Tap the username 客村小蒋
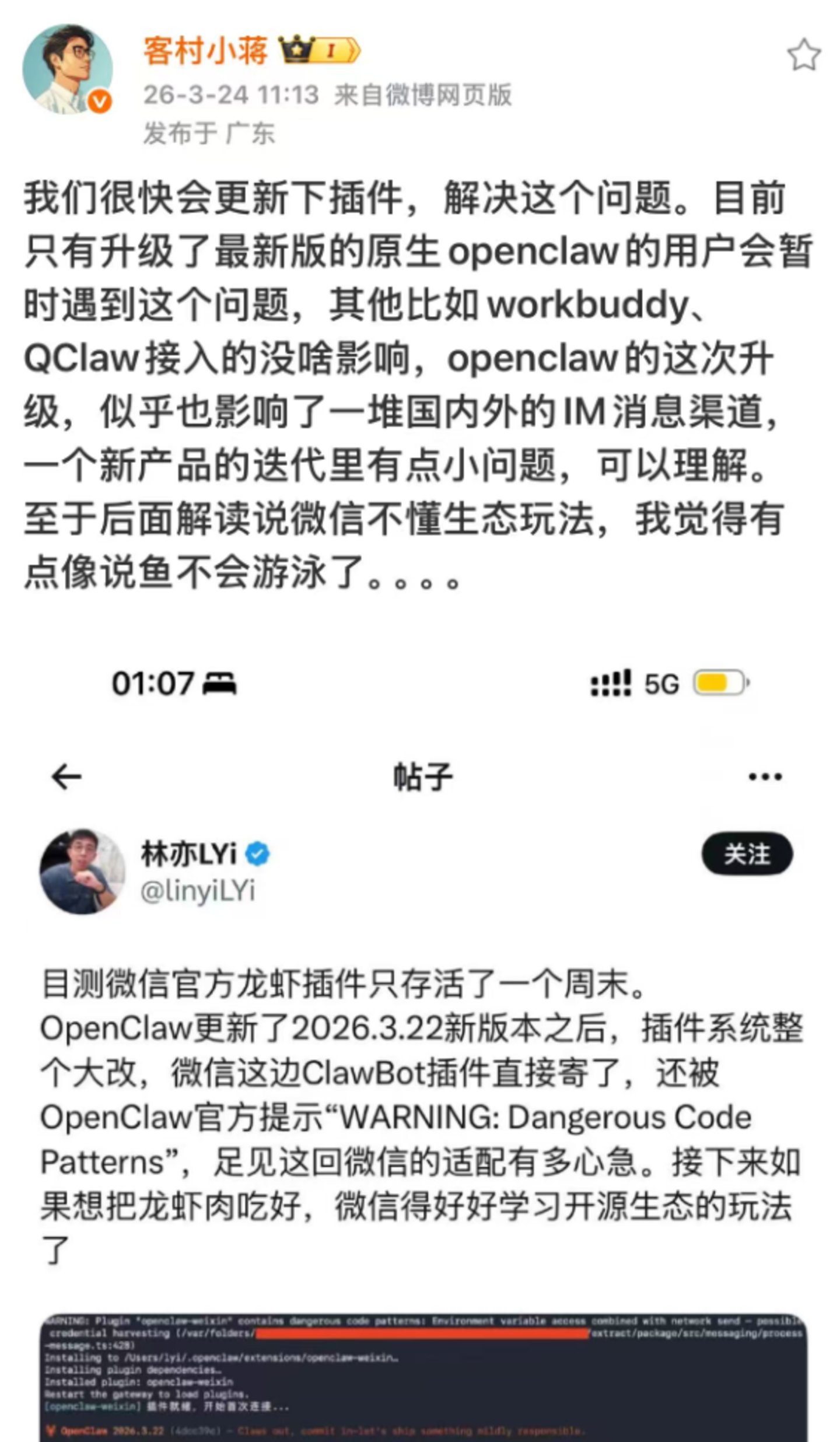840x1442 pixels. [x=205, y=50]
